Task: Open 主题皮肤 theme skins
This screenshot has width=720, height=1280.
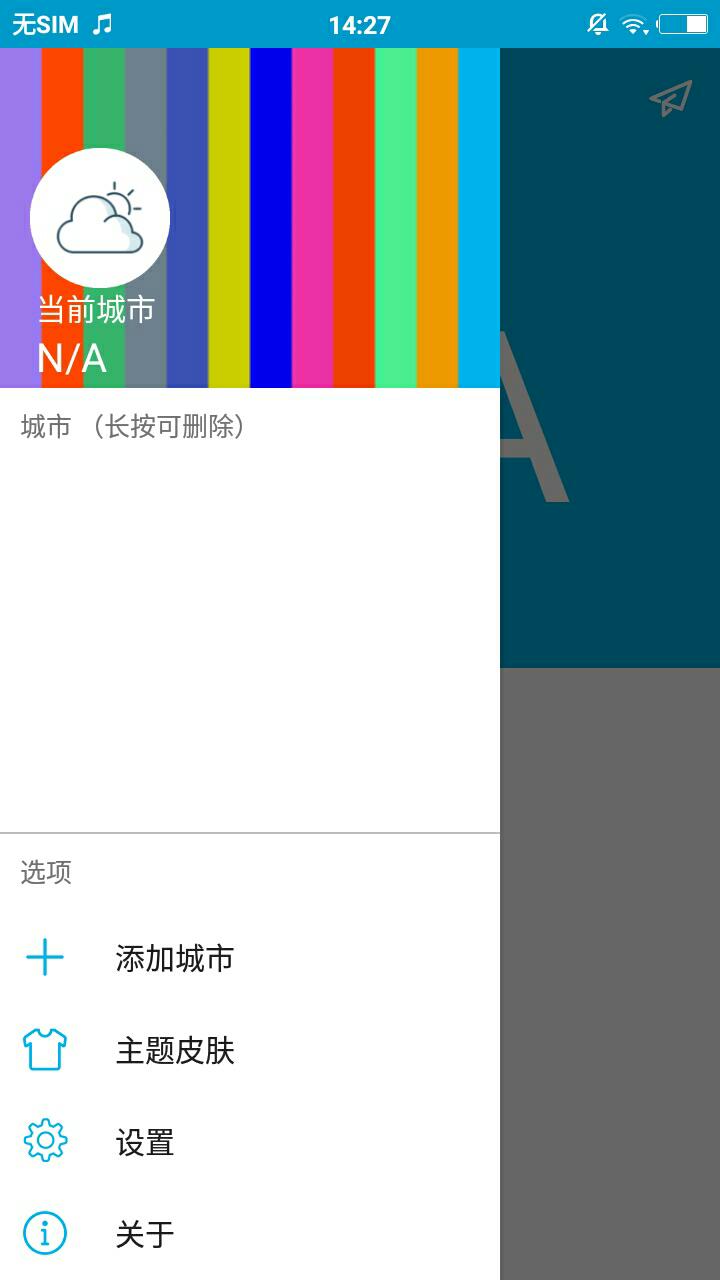Action: coord(175,1050)
